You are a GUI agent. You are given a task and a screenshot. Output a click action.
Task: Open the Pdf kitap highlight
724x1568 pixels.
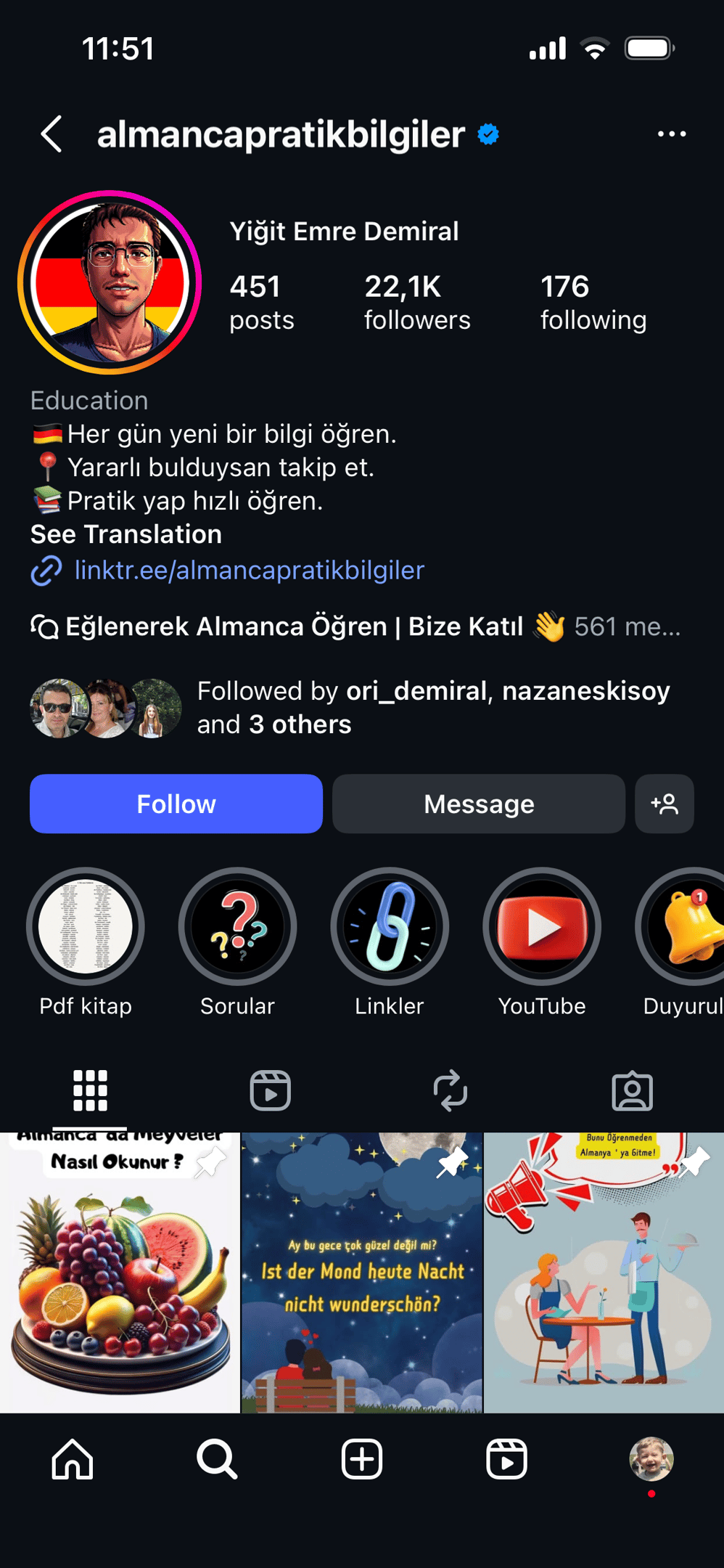tap(86, 927)
